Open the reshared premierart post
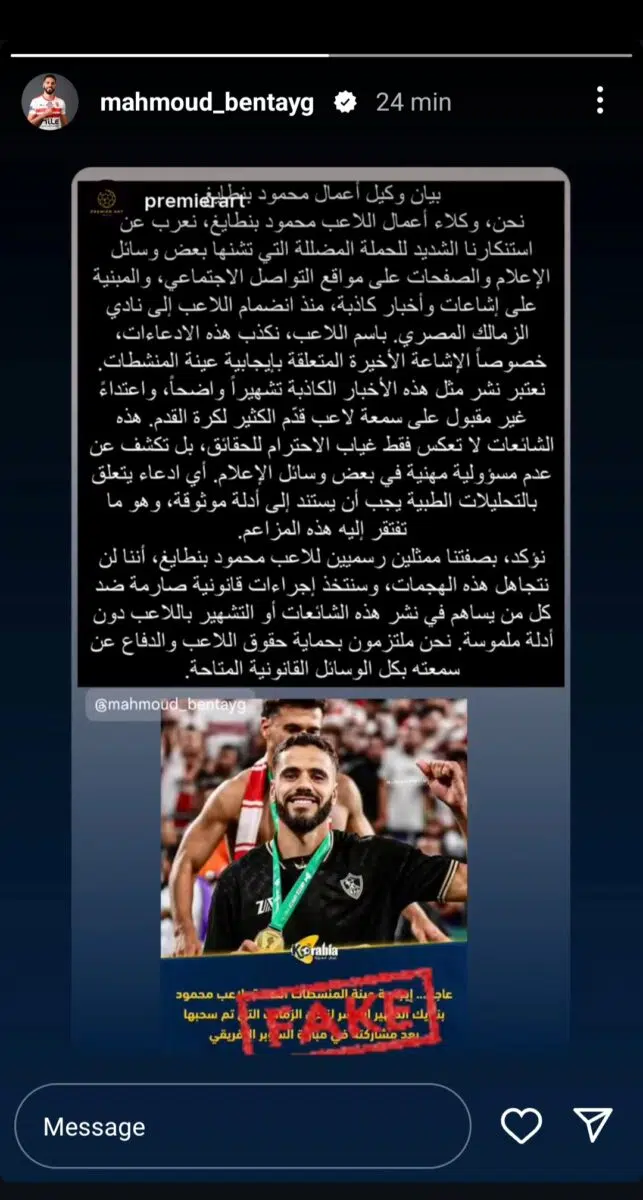Screen dimensions: 643x1200 [320, 430]
